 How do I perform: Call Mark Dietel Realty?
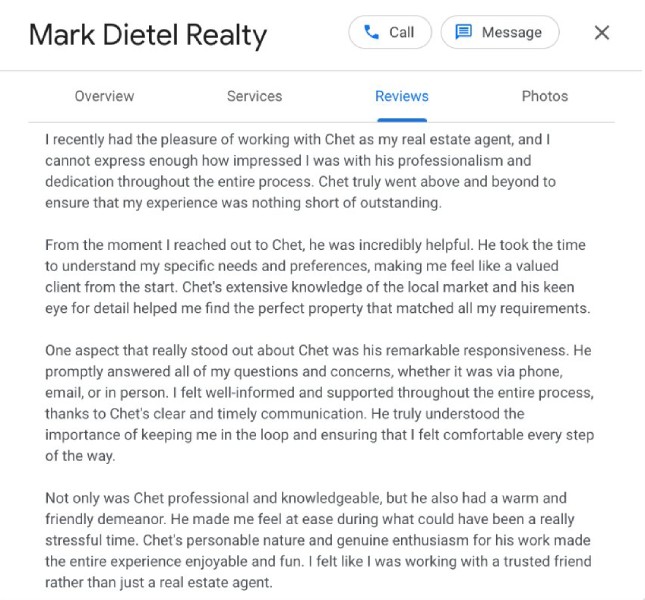coord(389,32)
